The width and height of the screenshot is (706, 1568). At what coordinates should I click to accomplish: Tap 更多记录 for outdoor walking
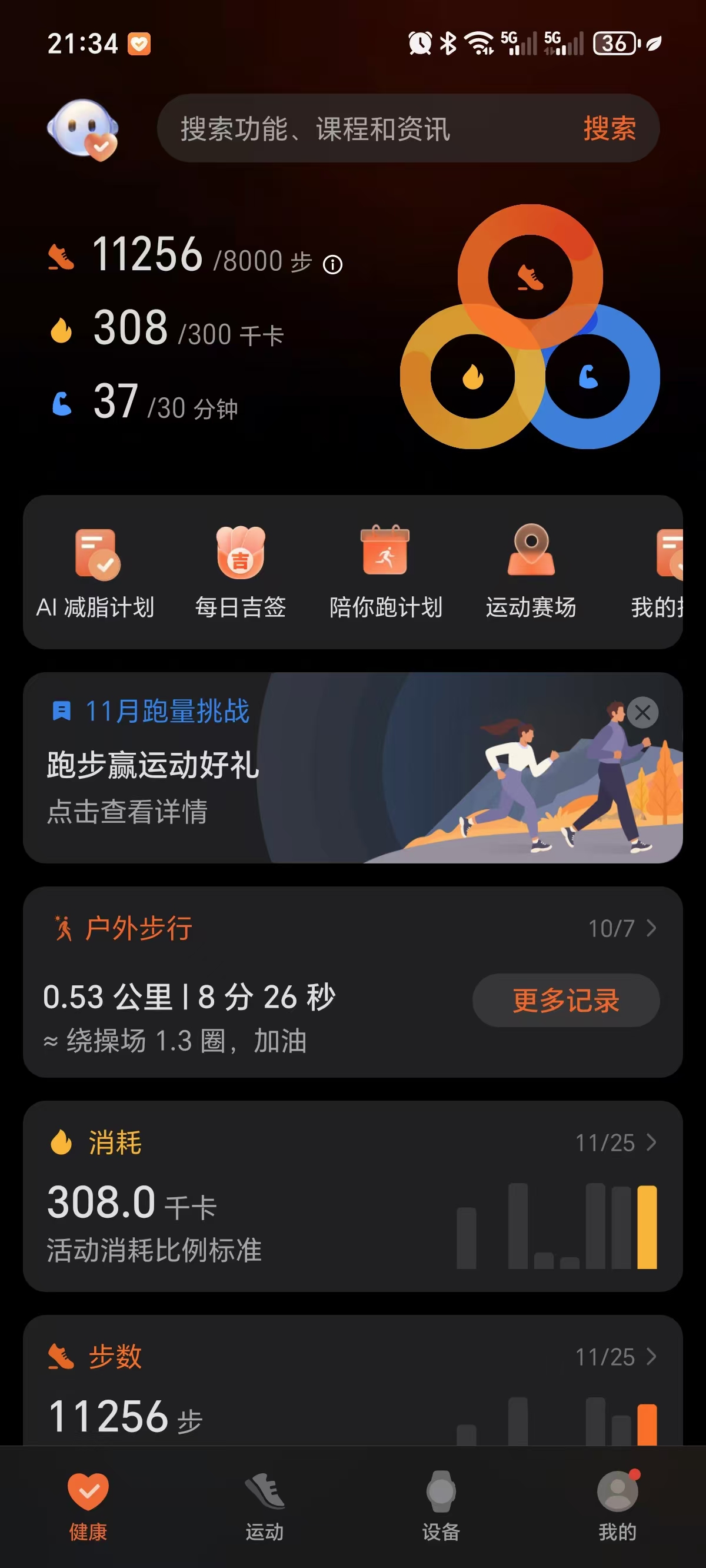pyautogui.click(x=566, y=1000)
